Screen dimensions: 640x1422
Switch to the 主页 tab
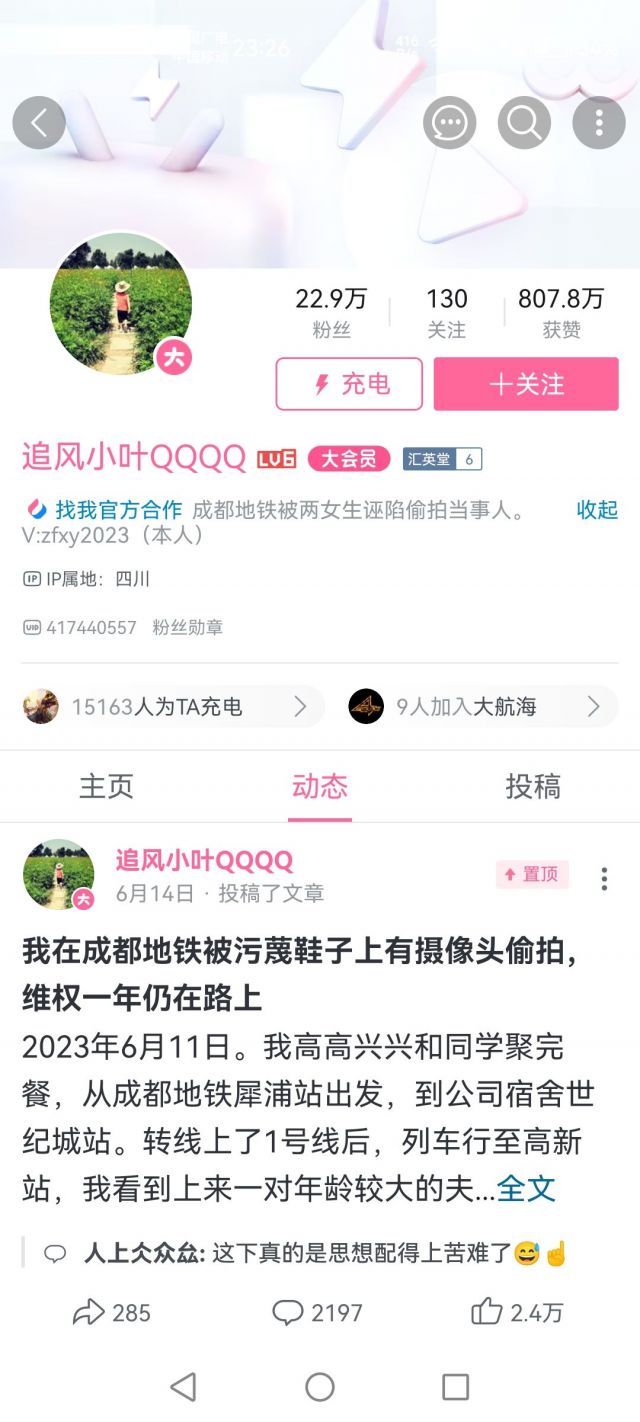point(106,786)
